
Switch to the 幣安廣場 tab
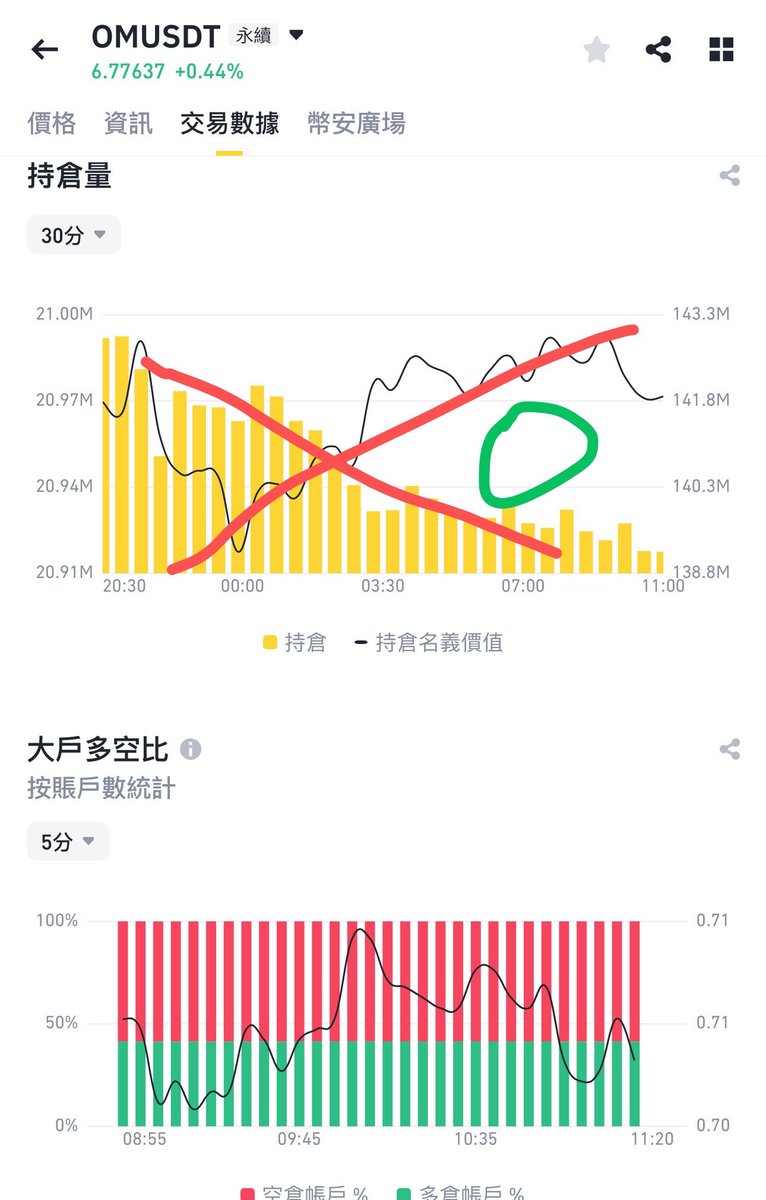pos(356,124)
